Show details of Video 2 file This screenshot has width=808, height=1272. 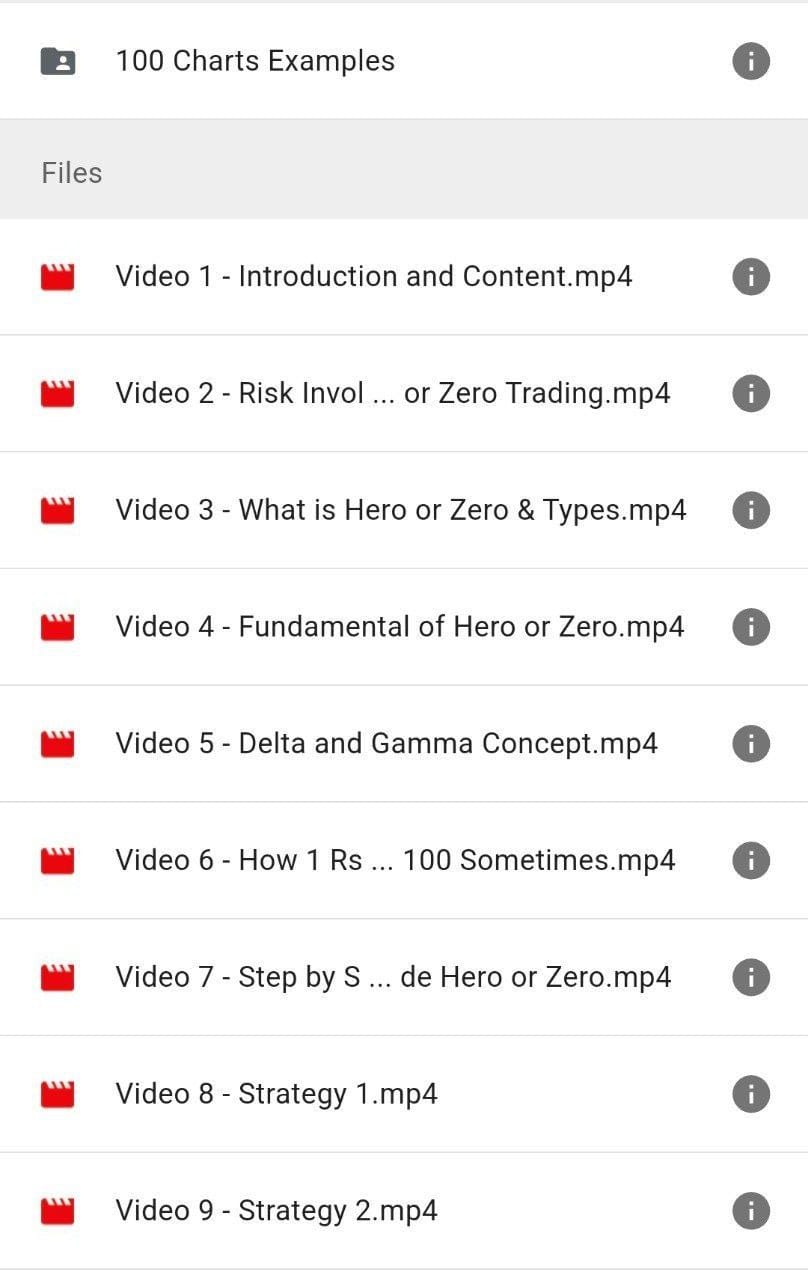[751, 393]
